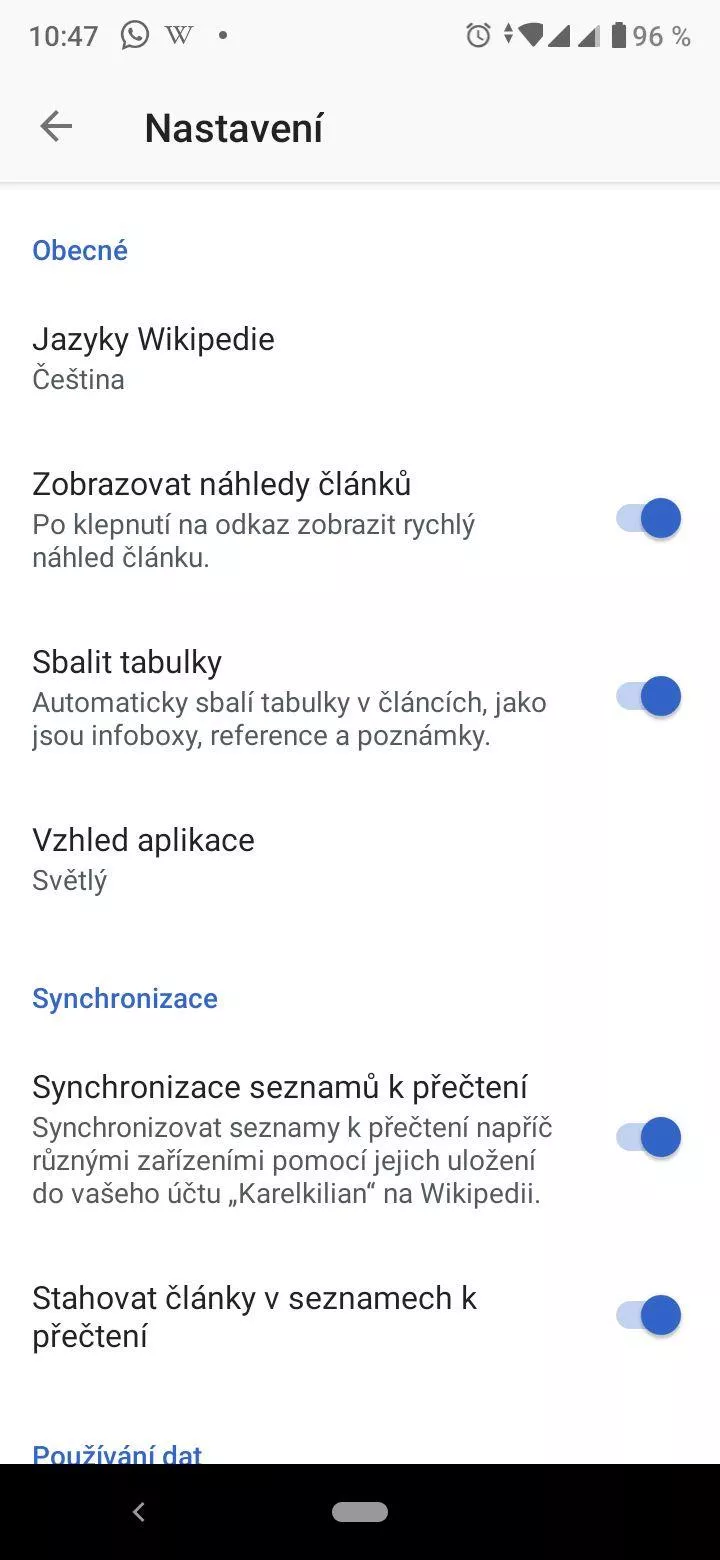Go back from Nastavení screen

(x=56, y=127)
